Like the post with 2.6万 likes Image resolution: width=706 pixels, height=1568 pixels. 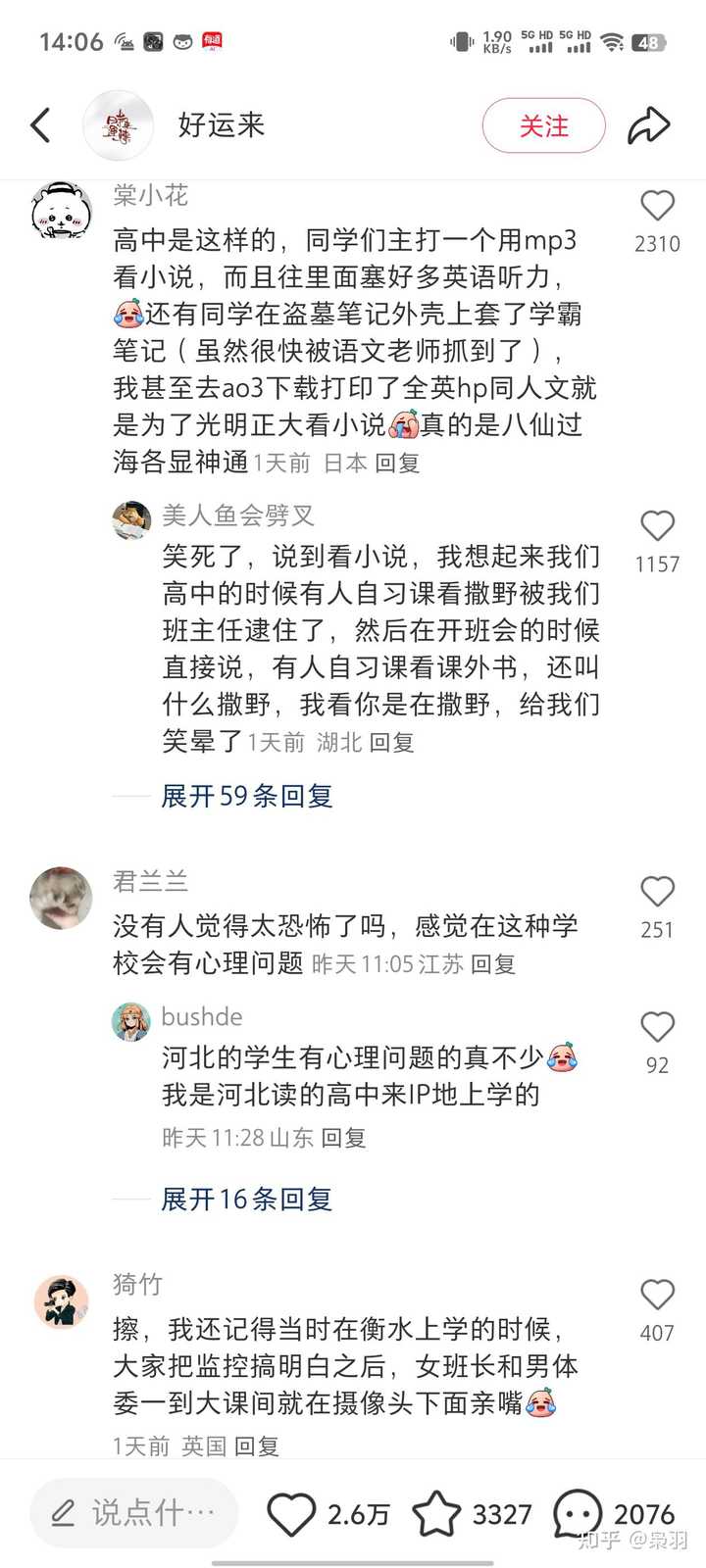291,1515
